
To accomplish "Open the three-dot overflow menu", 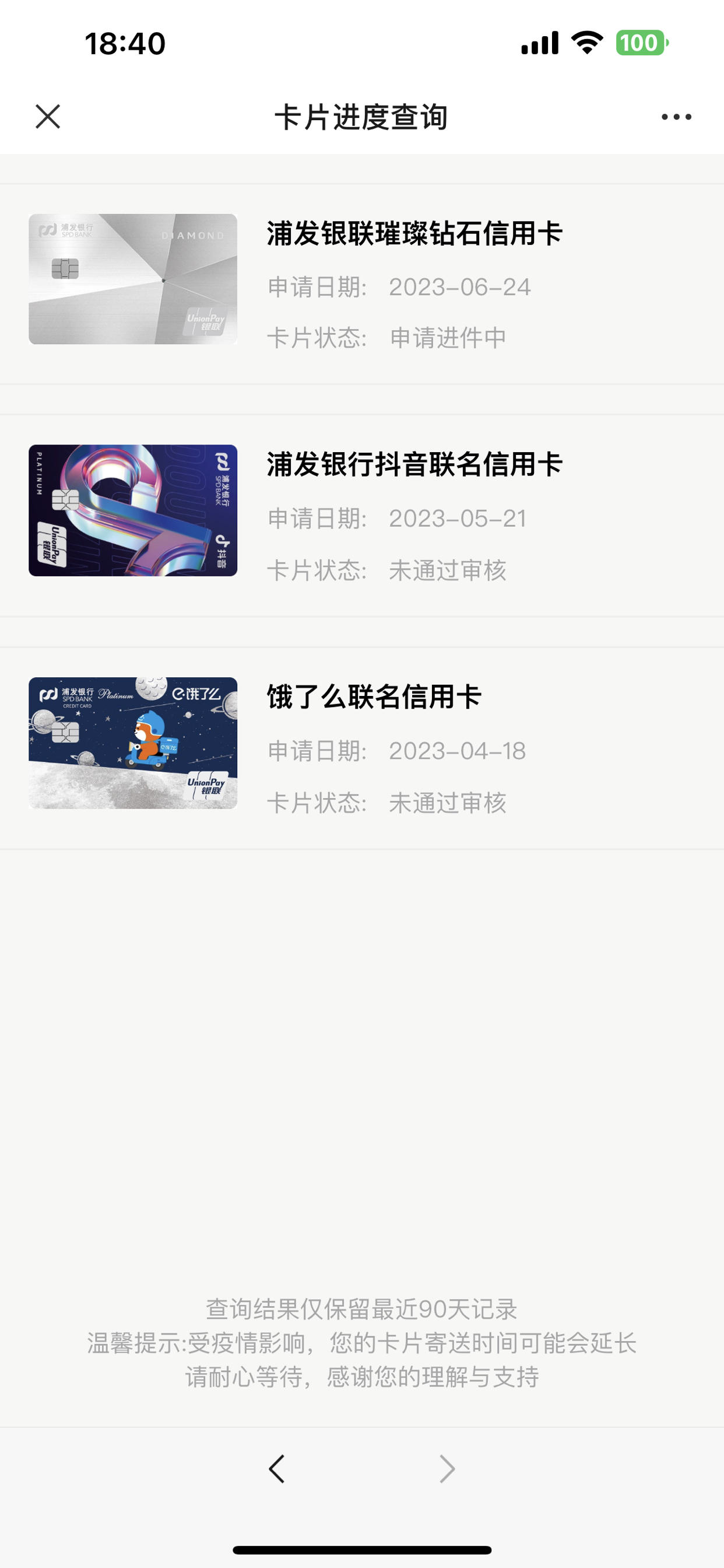I will pyautogui.click(x=676, y=117).
